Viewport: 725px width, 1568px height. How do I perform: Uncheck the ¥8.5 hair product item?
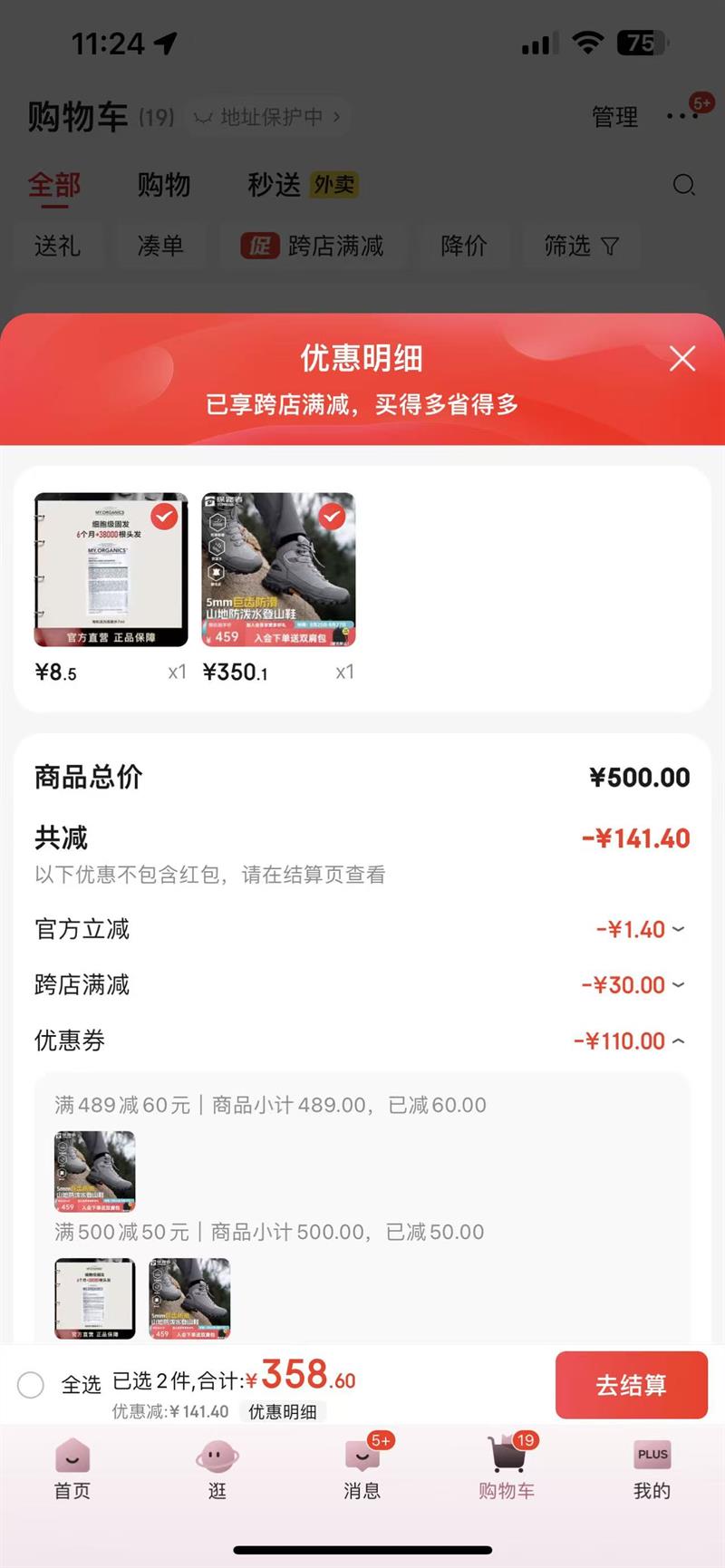point(164,517)
